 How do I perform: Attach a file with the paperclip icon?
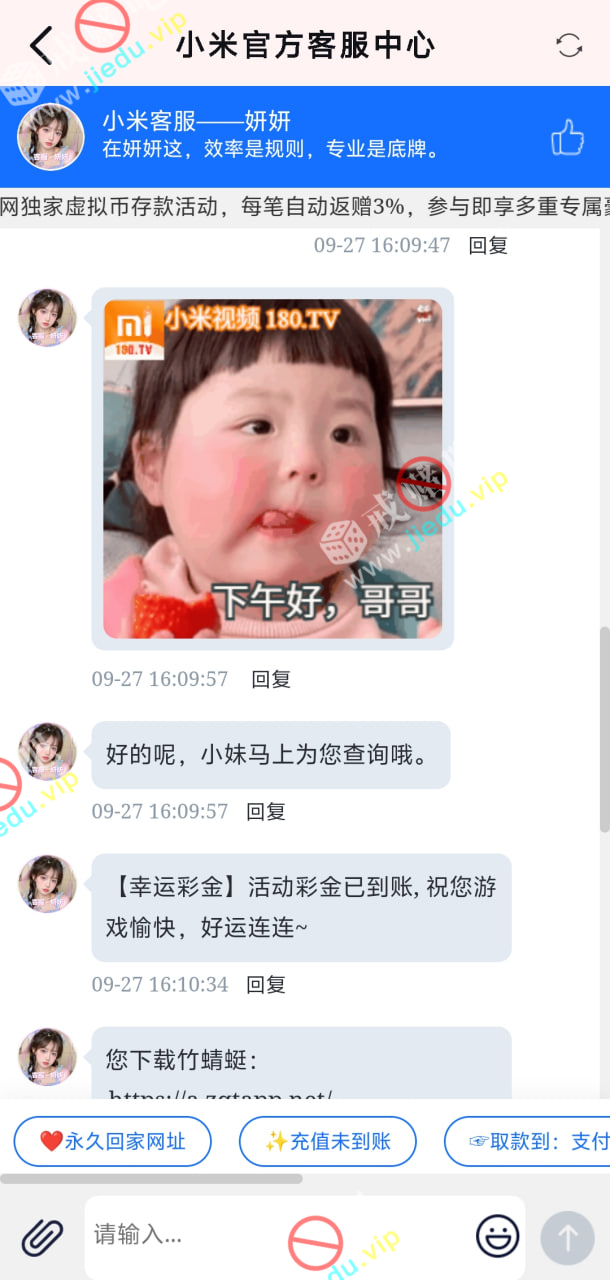(42, 1238)
